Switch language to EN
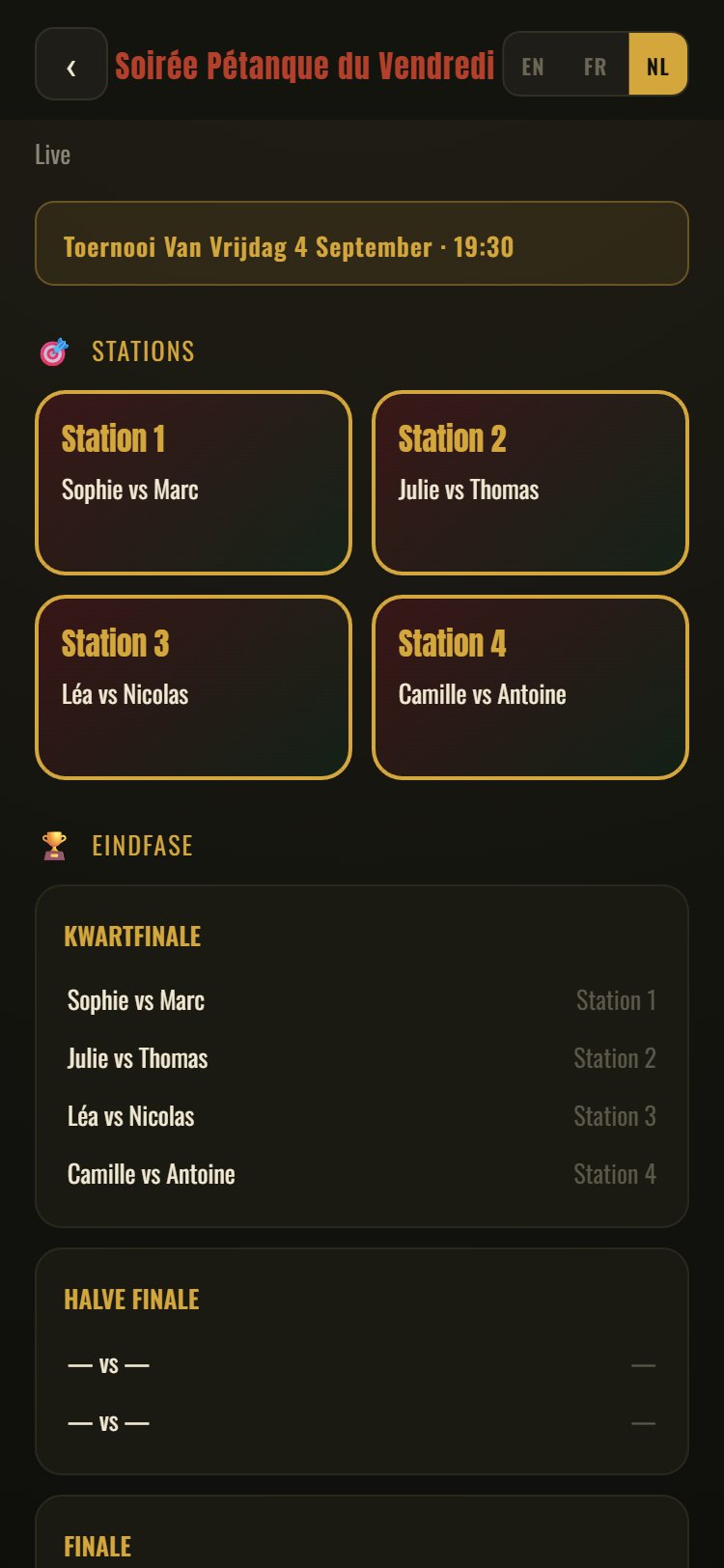 click(x=534, y=66)
